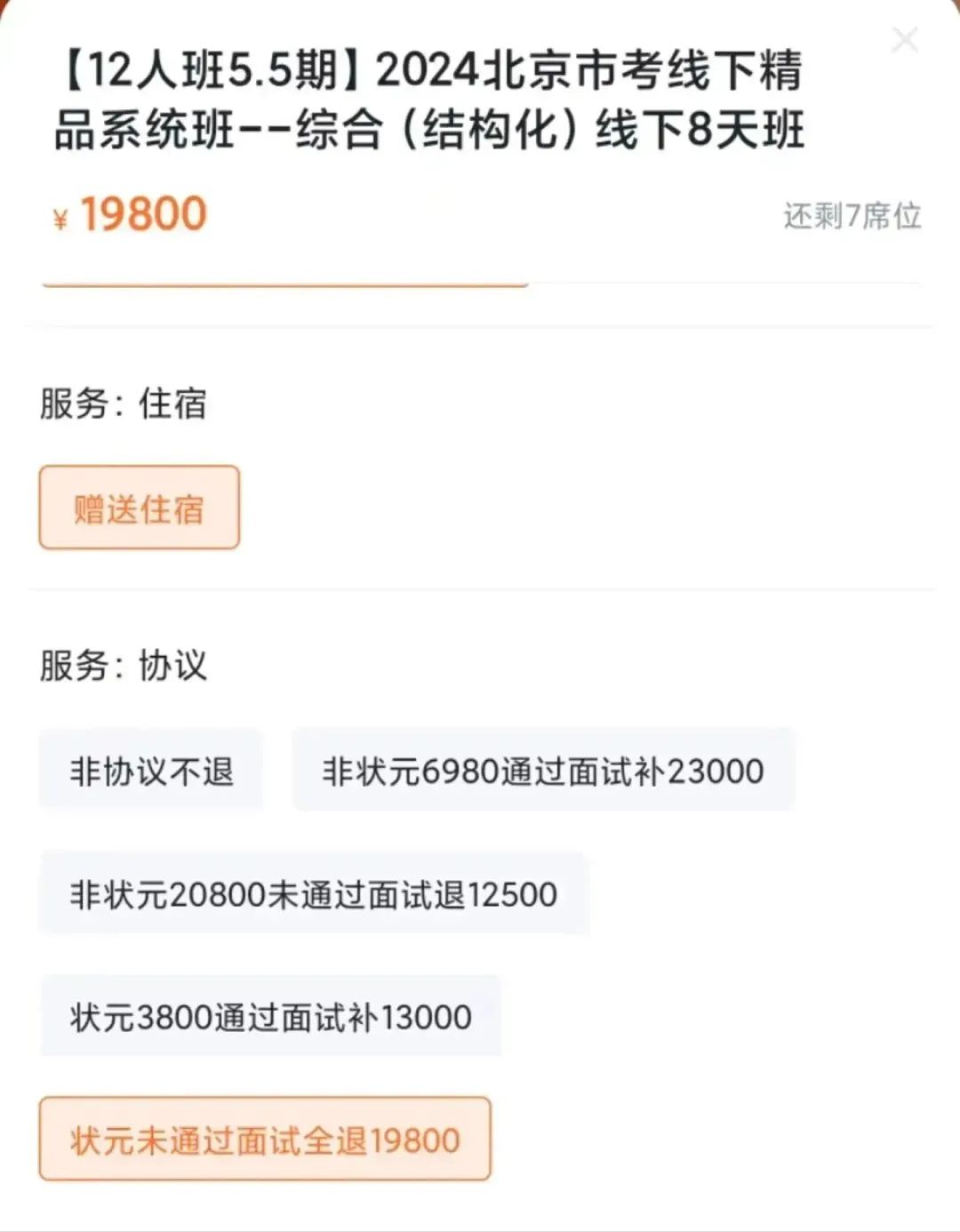Viewport: 960px width, 1232px height.
Task: Tap 状元未通过面试全退19800 option
Action: tap(265, 1140)
